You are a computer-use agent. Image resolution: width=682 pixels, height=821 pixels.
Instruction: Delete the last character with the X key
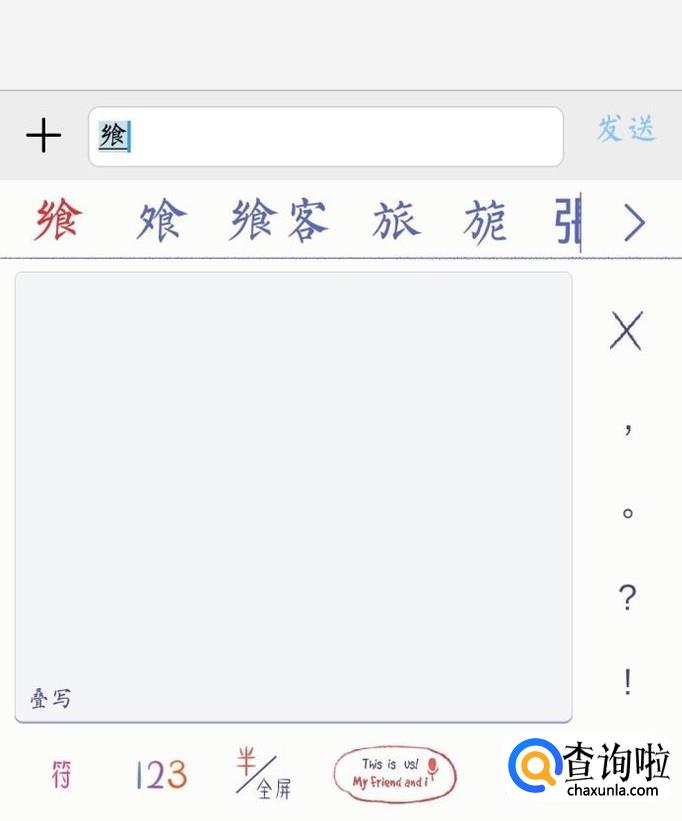click(x=626, y=330)
